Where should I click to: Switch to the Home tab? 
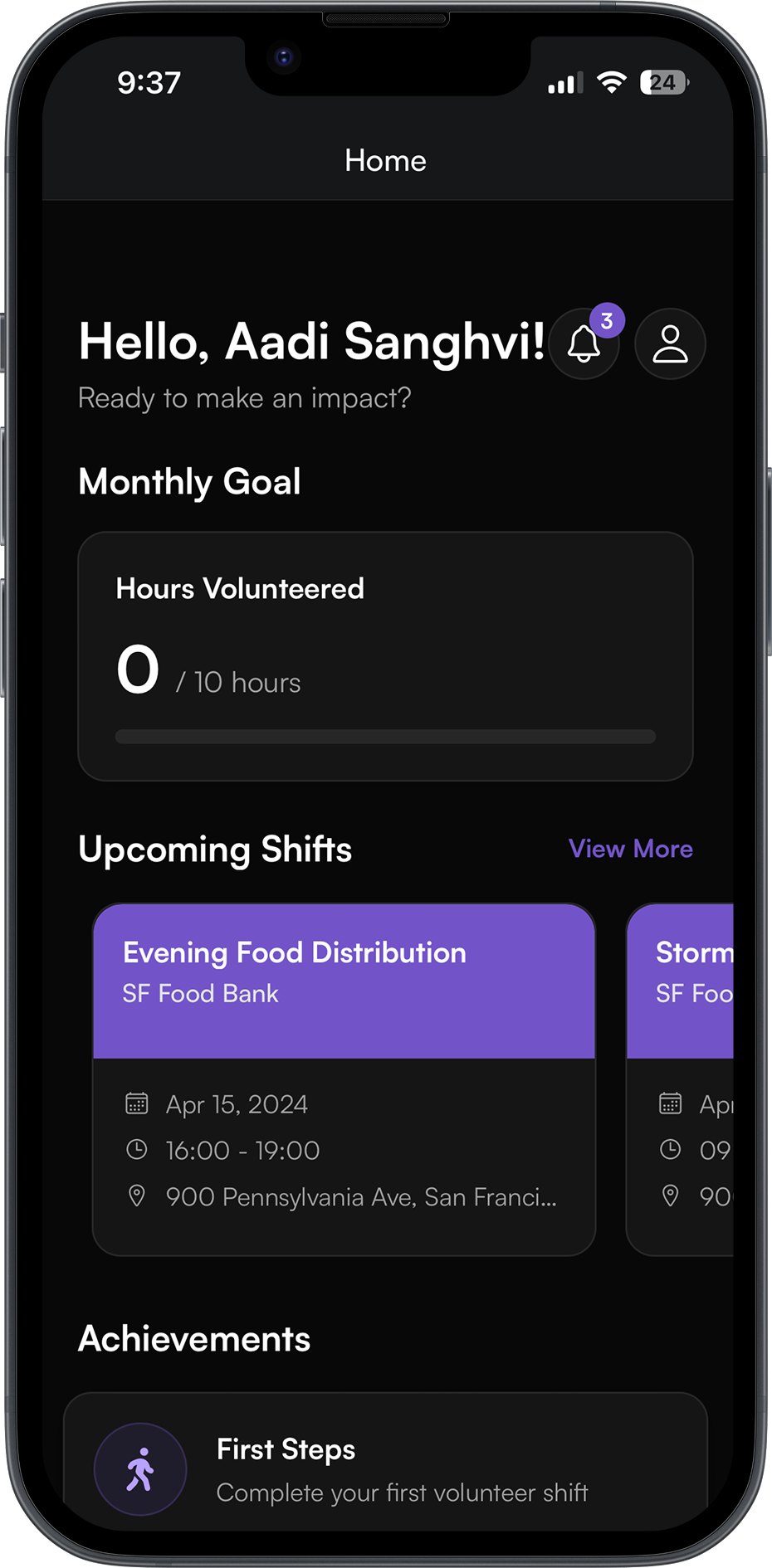click(x=385, y=160)
